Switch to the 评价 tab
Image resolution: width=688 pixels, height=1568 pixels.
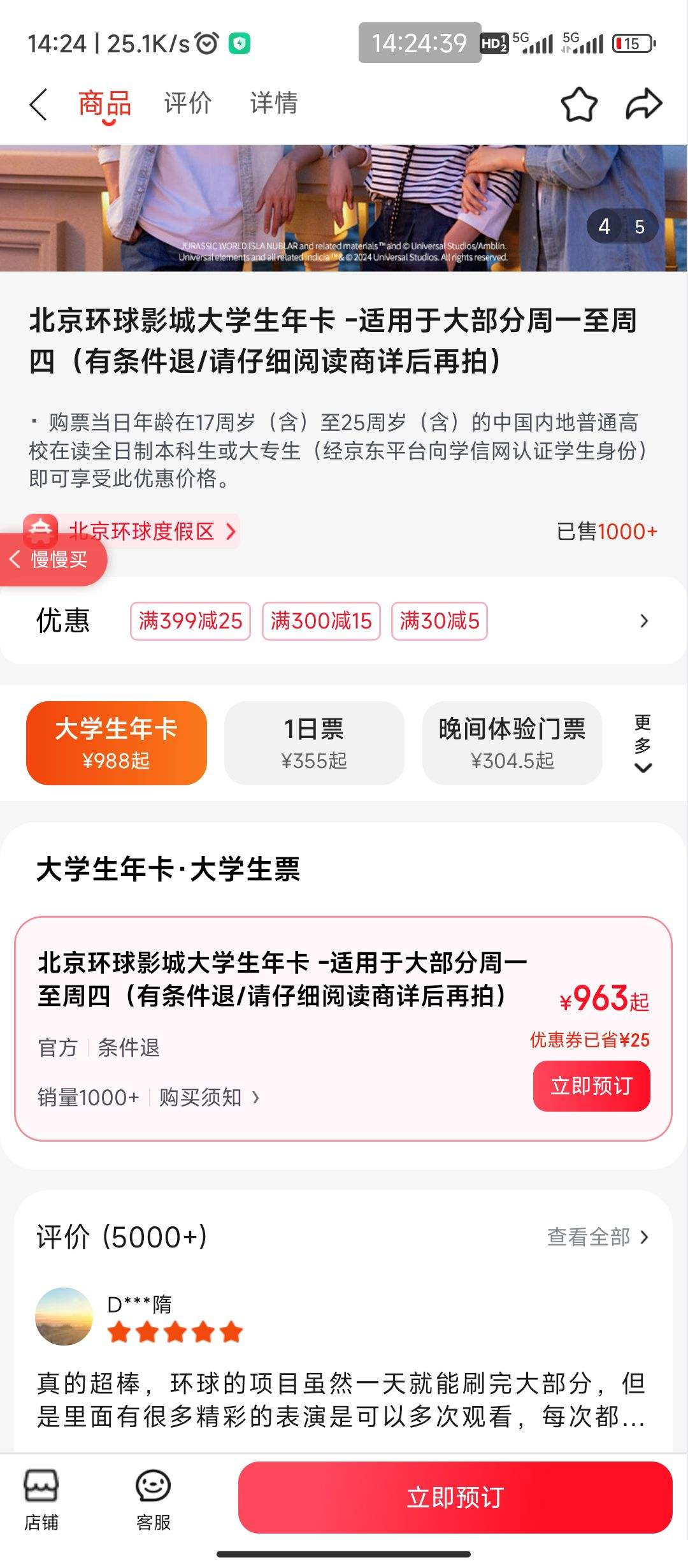pos(187,103)
